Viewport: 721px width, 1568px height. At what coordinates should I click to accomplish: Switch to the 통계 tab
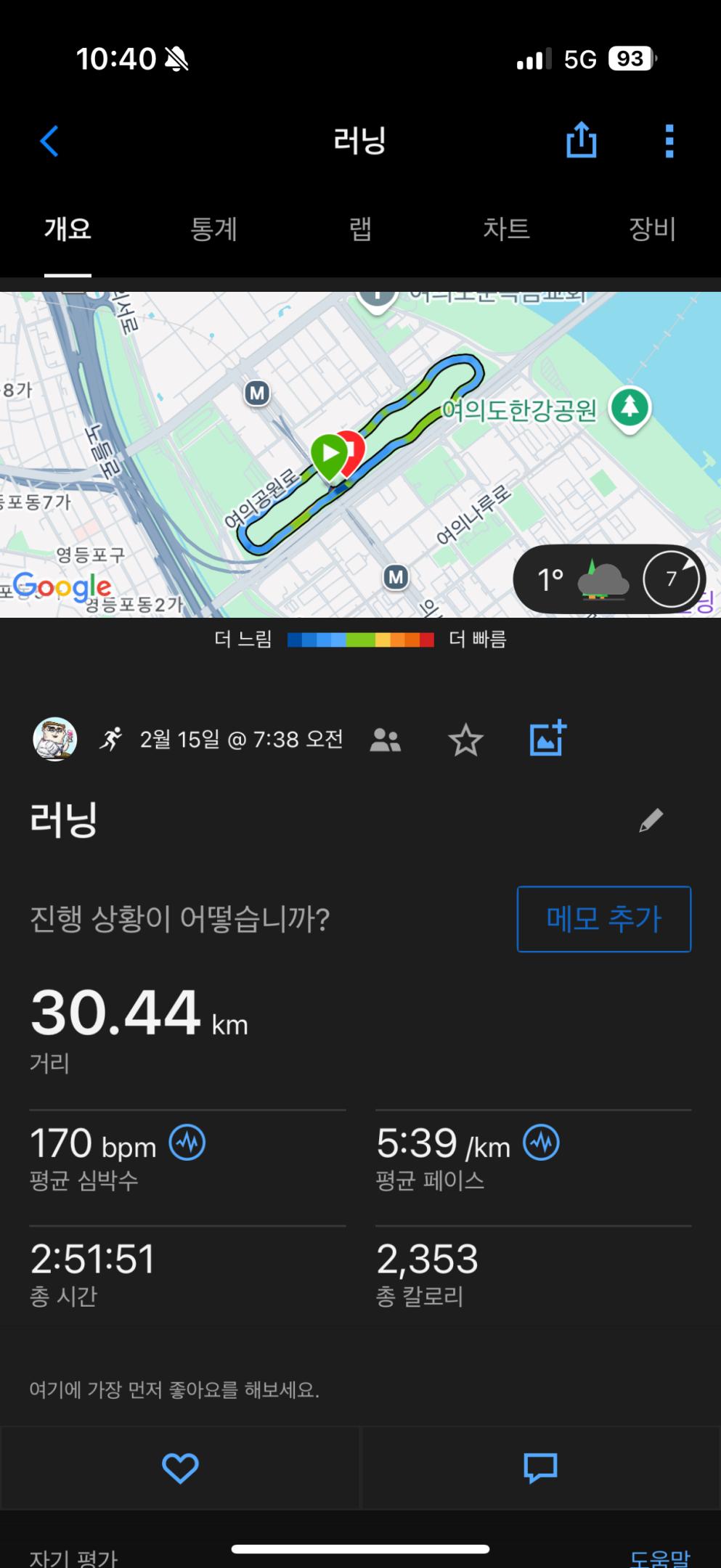(x=213, y=229)
